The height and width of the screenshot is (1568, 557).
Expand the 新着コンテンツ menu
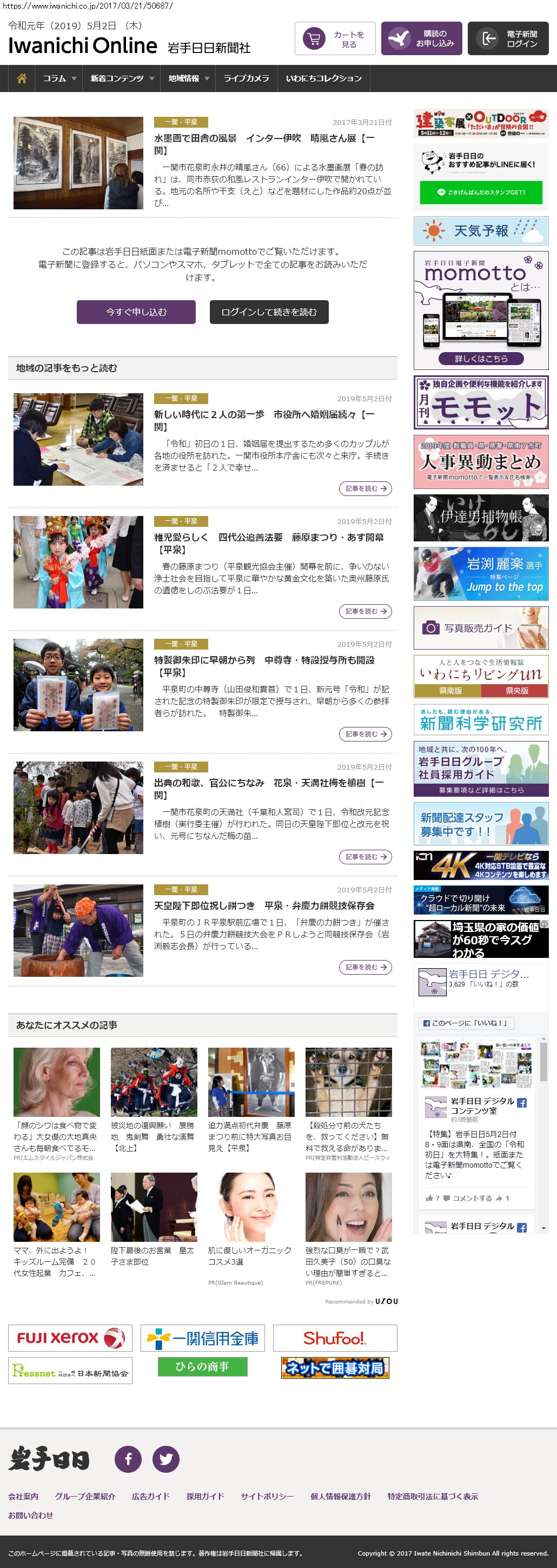coord(122,78)
